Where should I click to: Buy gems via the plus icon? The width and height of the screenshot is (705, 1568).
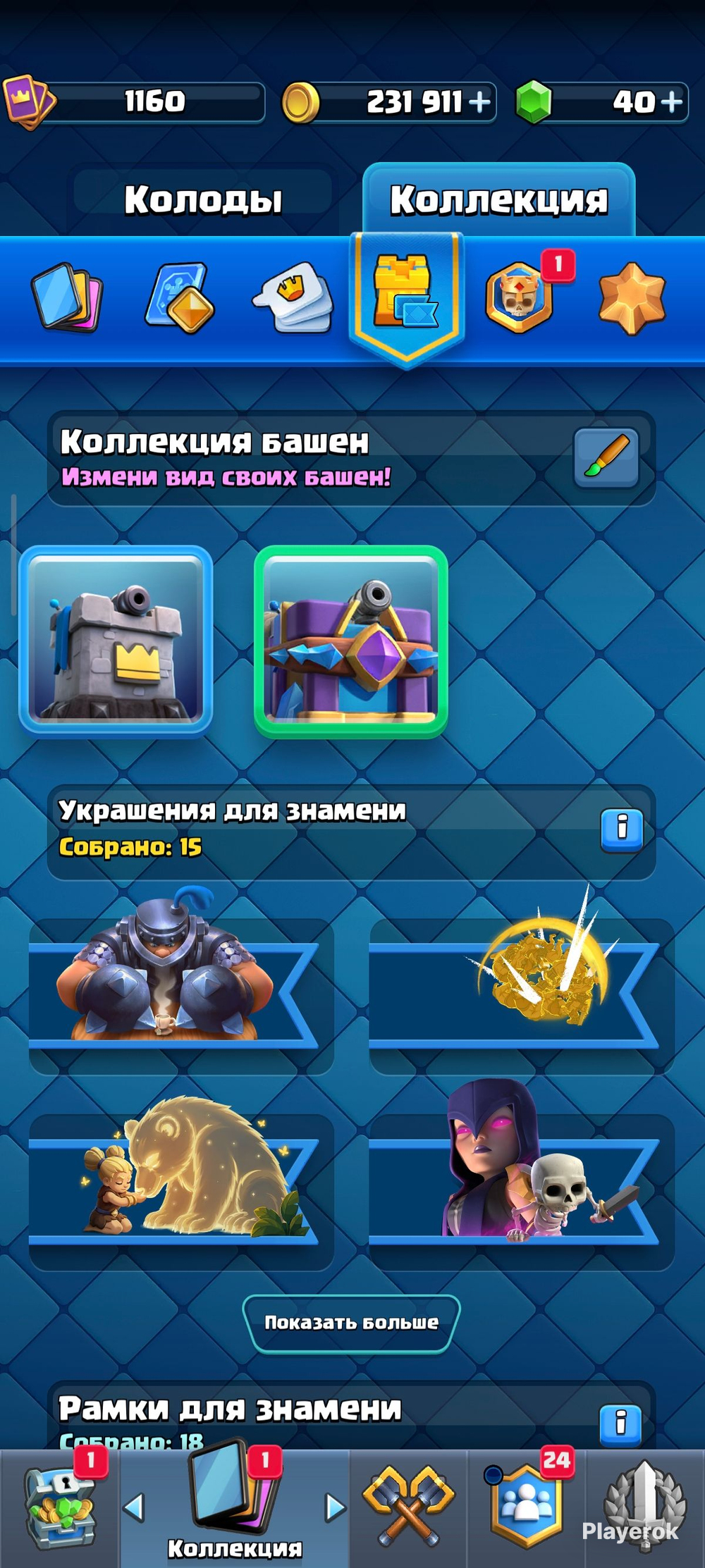(672, 102)
